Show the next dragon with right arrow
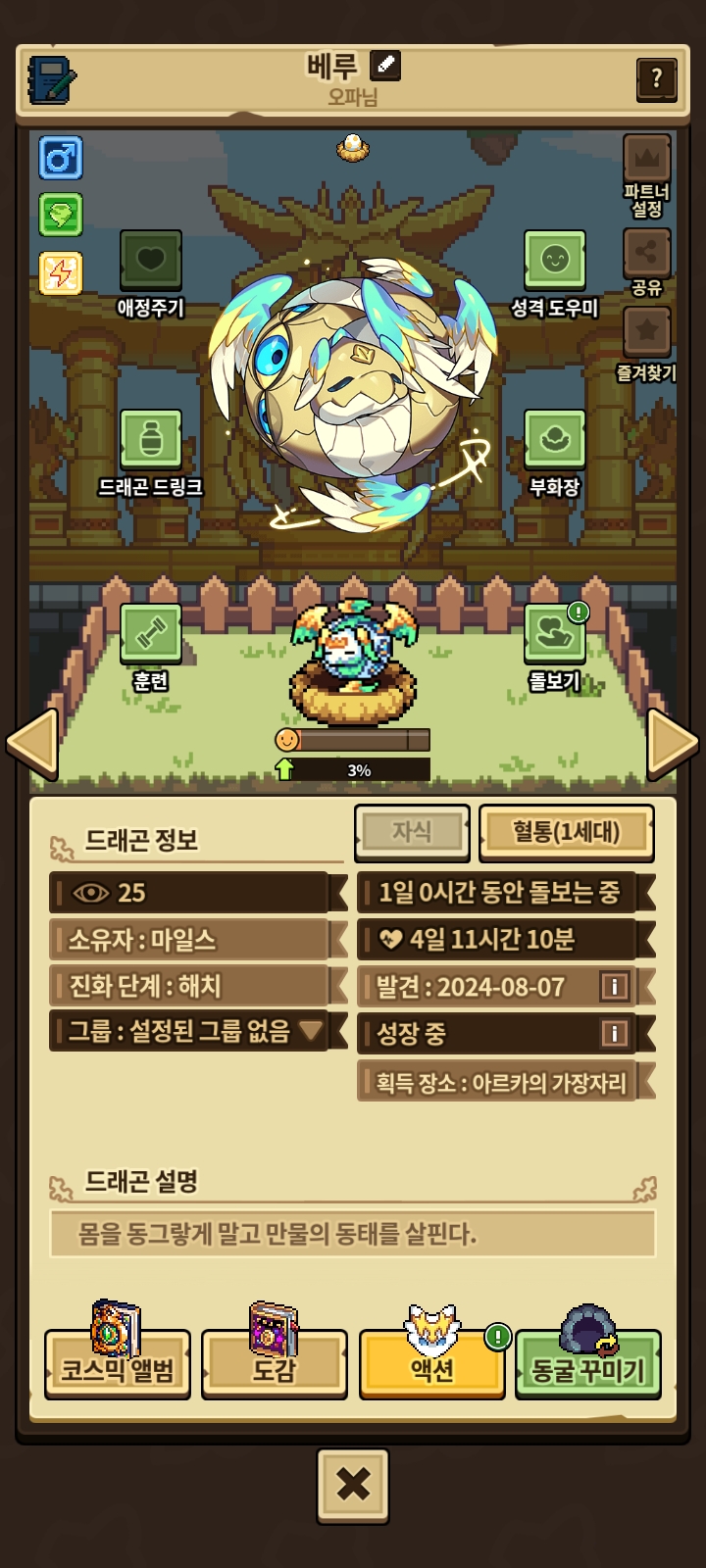Image resolution: width=706 pixels, height=1568 pixels. click(672, 743)
